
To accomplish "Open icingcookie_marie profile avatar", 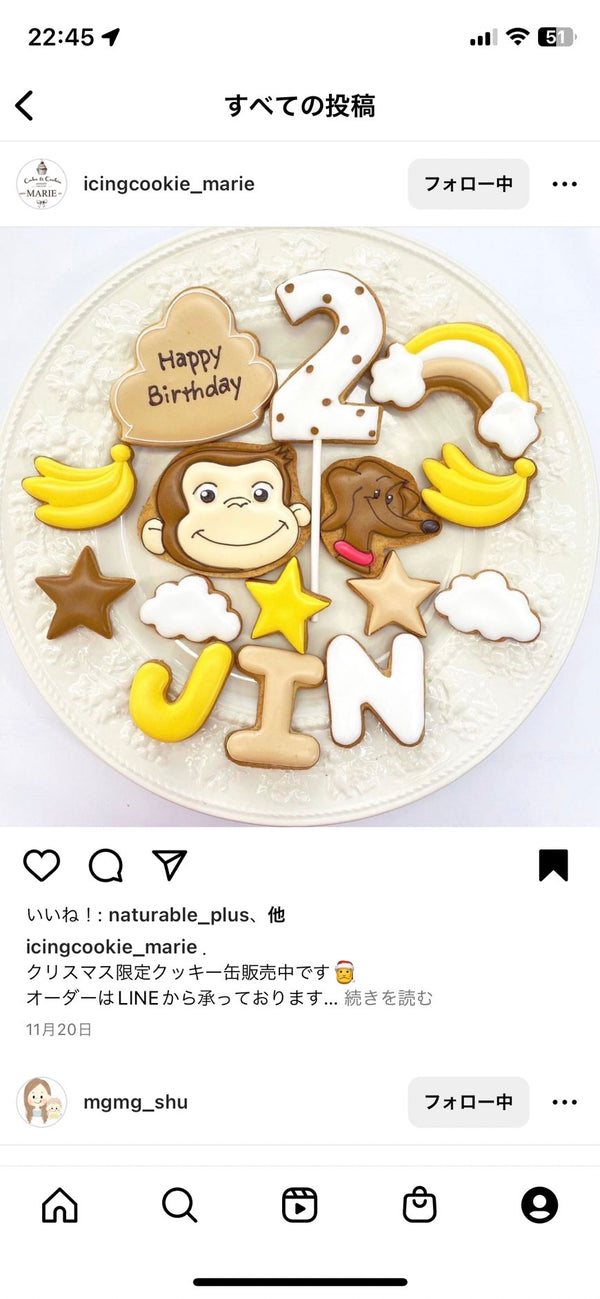I will [x=41, y=184].
